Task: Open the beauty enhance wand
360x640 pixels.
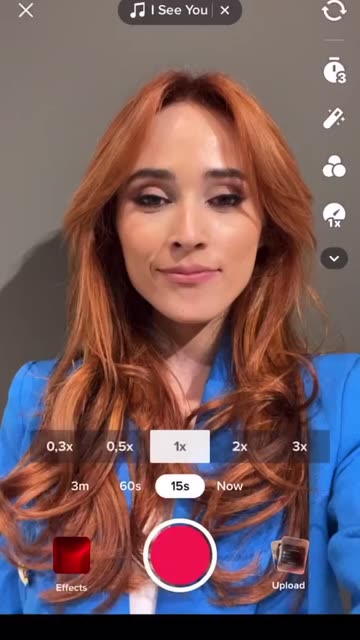Action: click(x=334, y=119)
